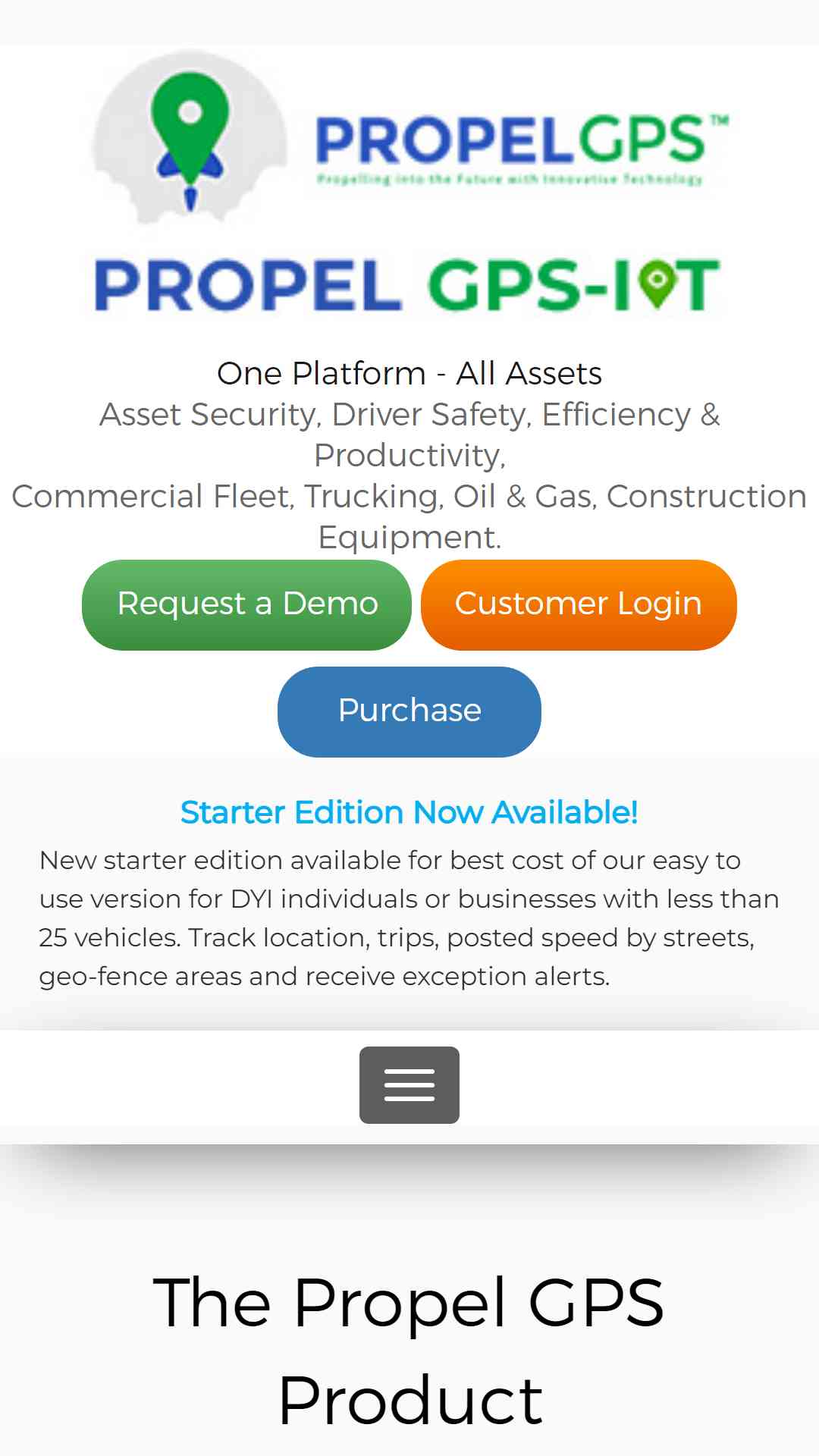
Task: Tap the Request a Demo button
Action: 246,604
